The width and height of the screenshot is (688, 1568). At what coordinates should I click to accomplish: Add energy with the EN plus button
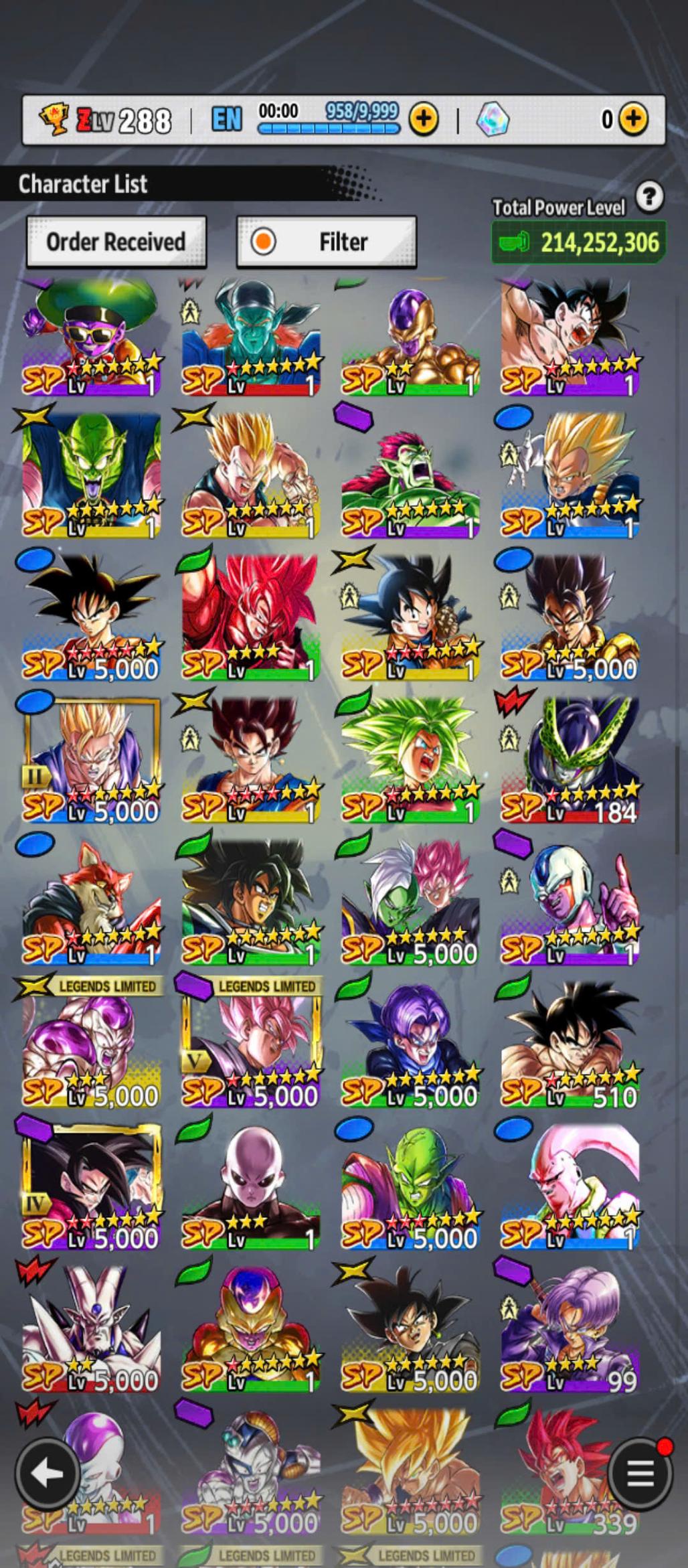tap(423, 120)
